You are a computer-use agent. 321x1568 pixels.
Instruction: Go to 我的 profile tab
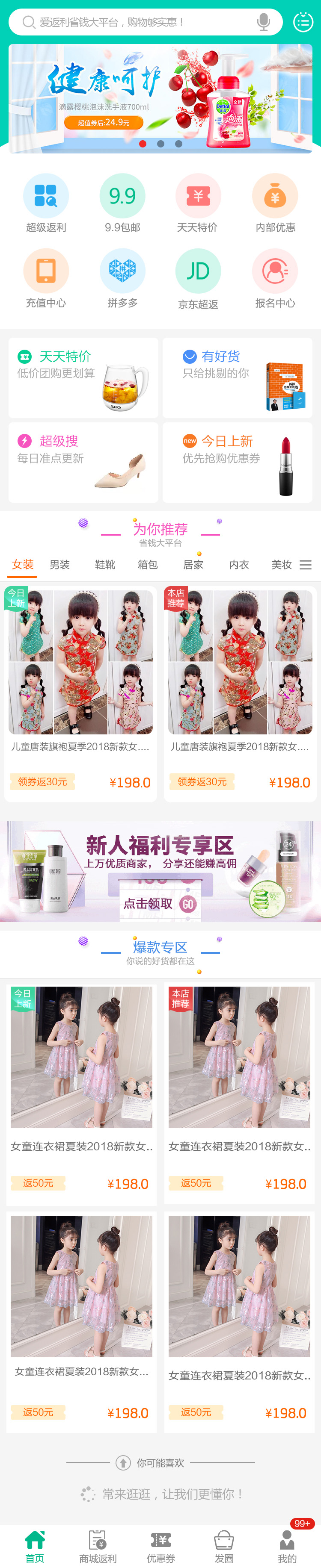click(x=287, y=1547)
